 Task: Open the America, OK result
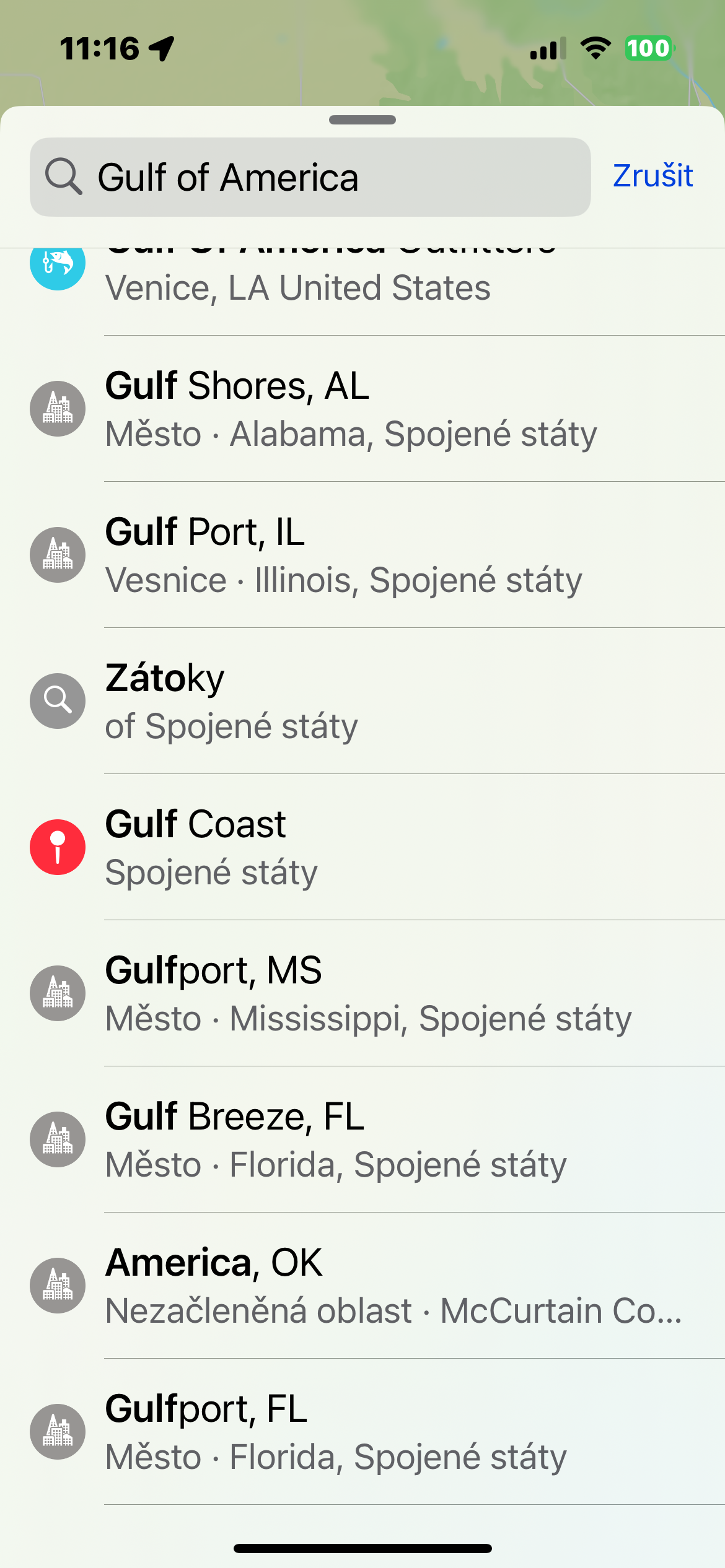click(372, 1286)
